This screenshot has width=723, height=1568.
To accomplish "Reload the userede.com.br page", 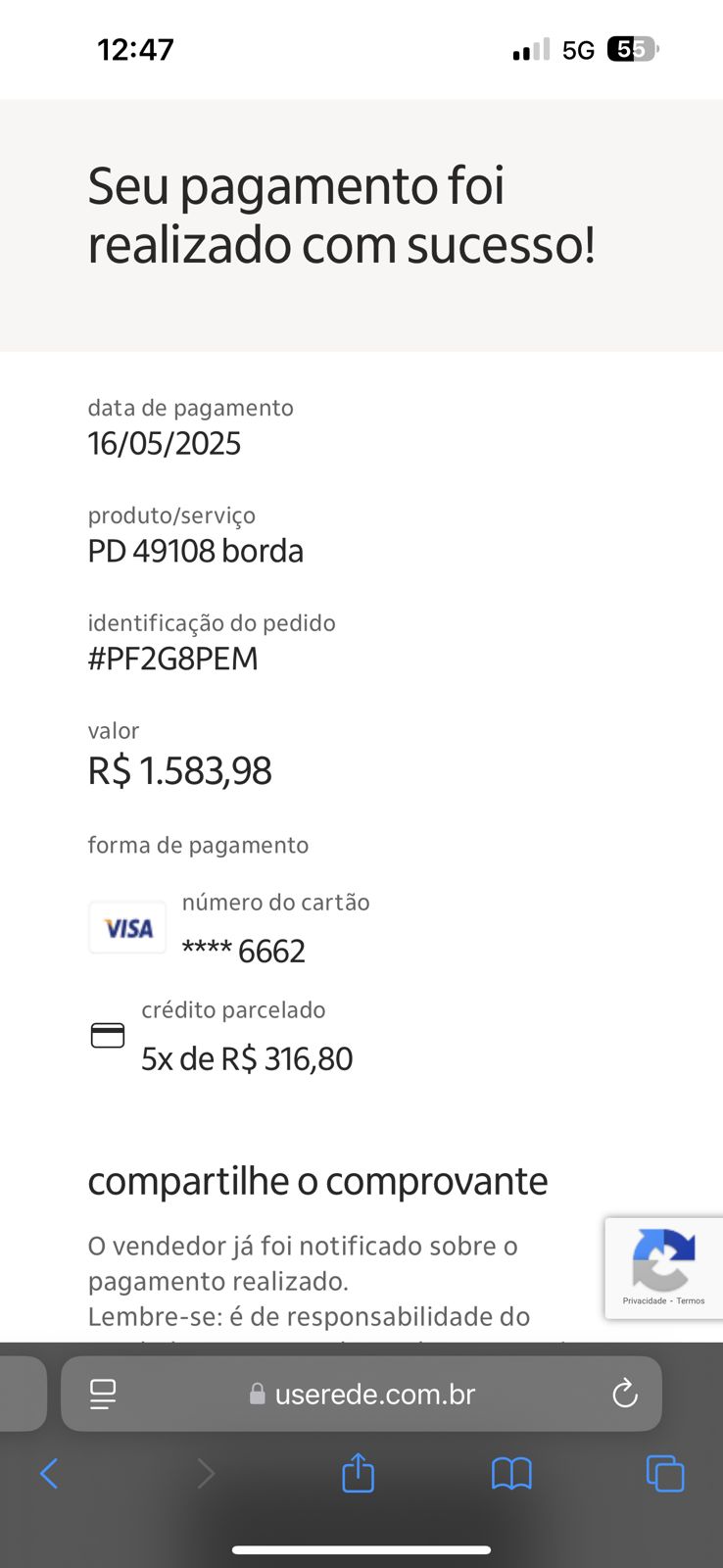I will click(624, 1394).
